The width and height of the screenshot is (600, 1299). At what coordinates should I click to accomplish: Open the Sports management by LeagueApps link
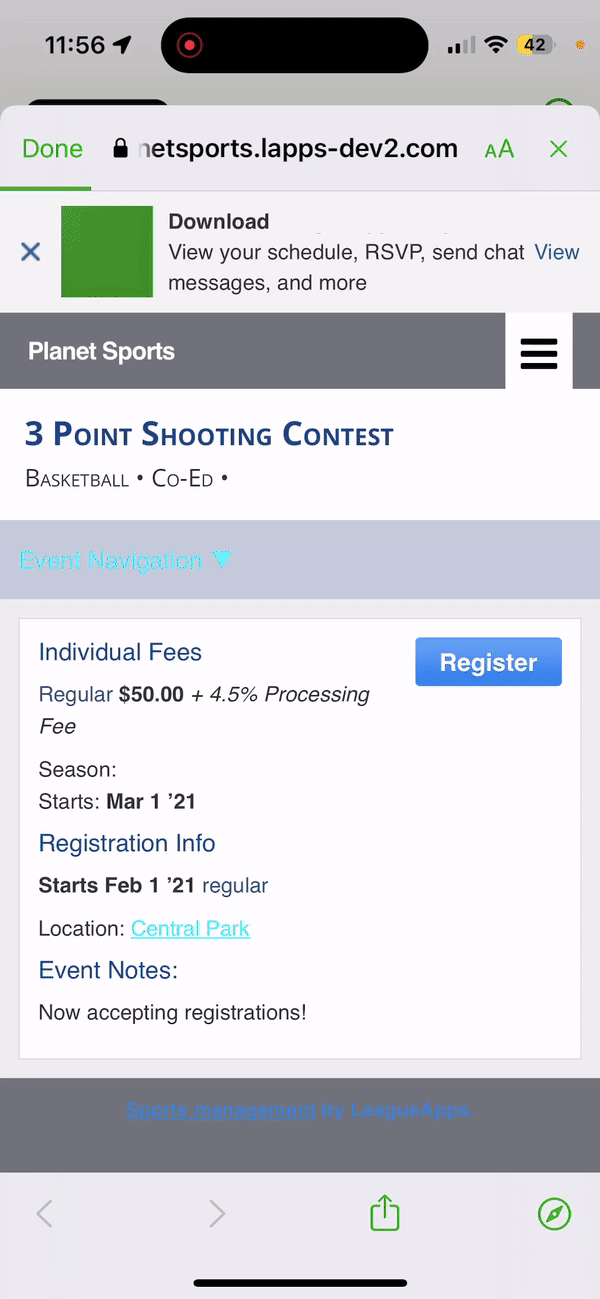pos(300,1110)
